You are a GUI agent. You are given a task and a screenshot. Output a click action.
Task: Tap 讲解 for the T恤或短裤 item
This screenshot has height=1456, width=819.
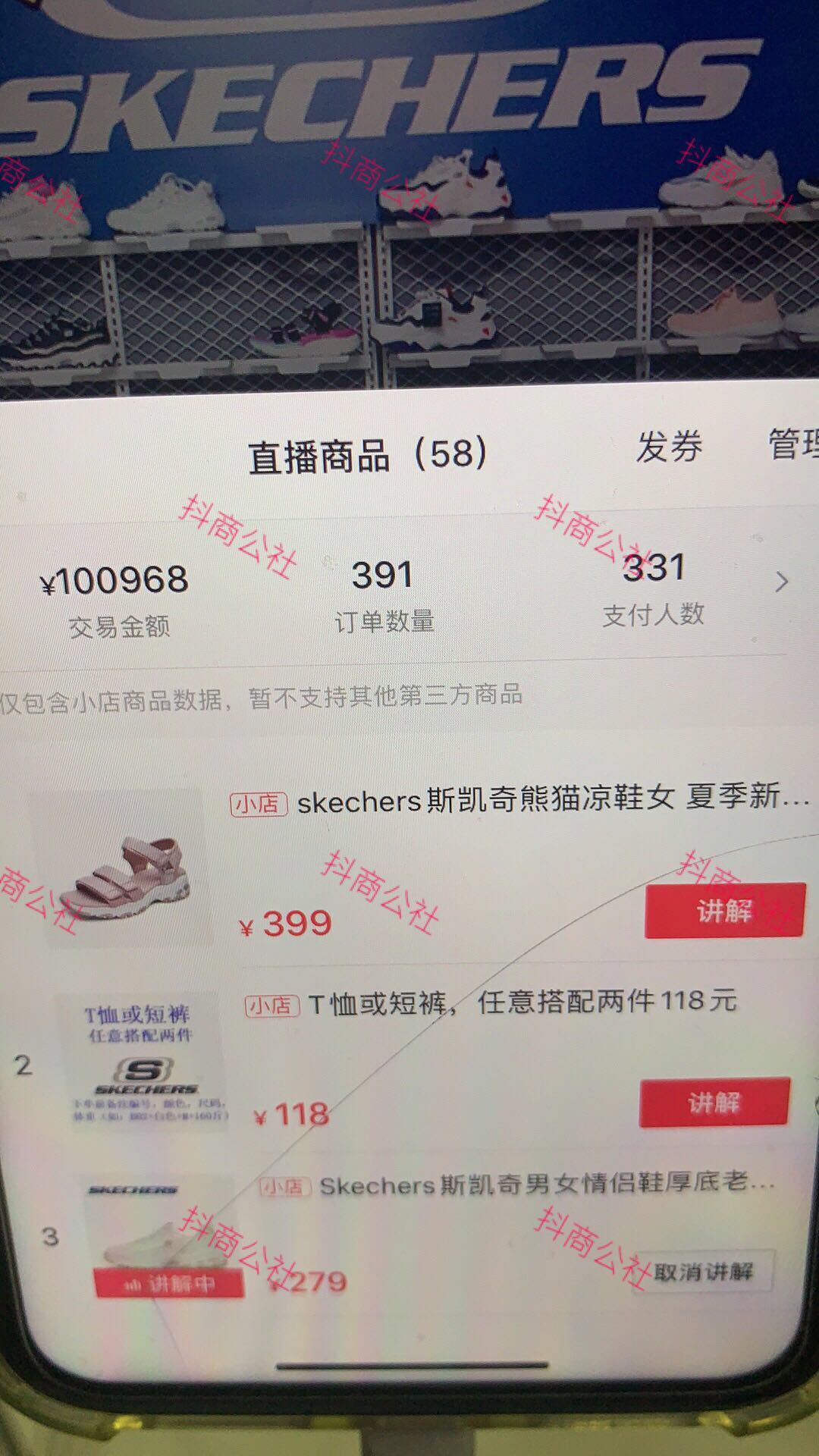tap(714, 1103)
